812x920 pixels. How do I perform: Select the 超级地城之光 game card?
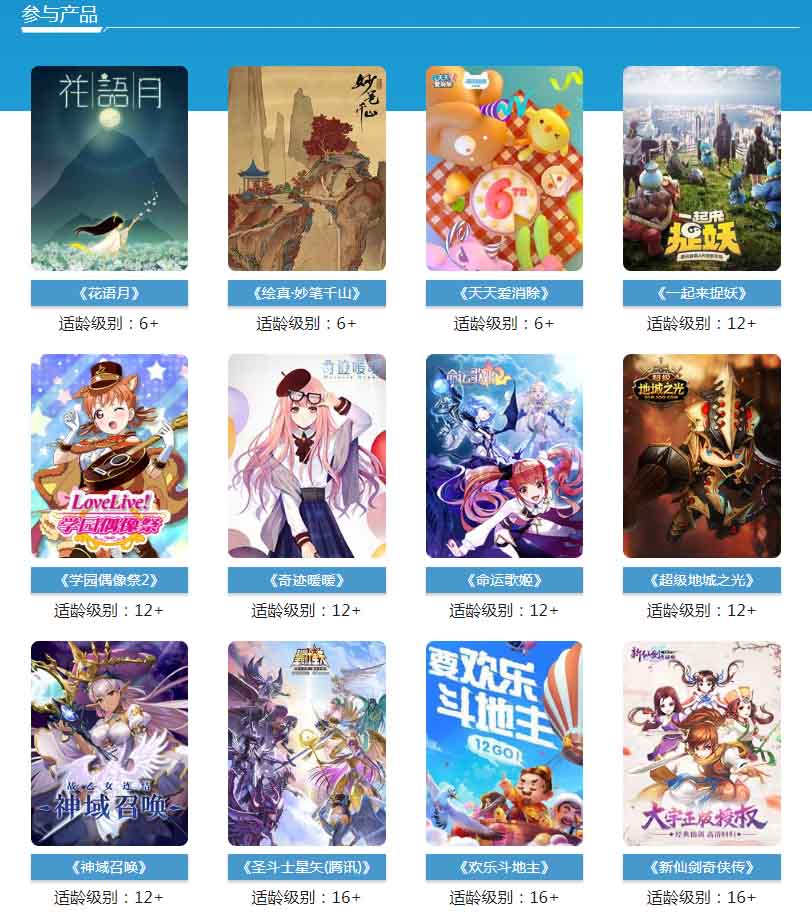(x=701, y=456)
